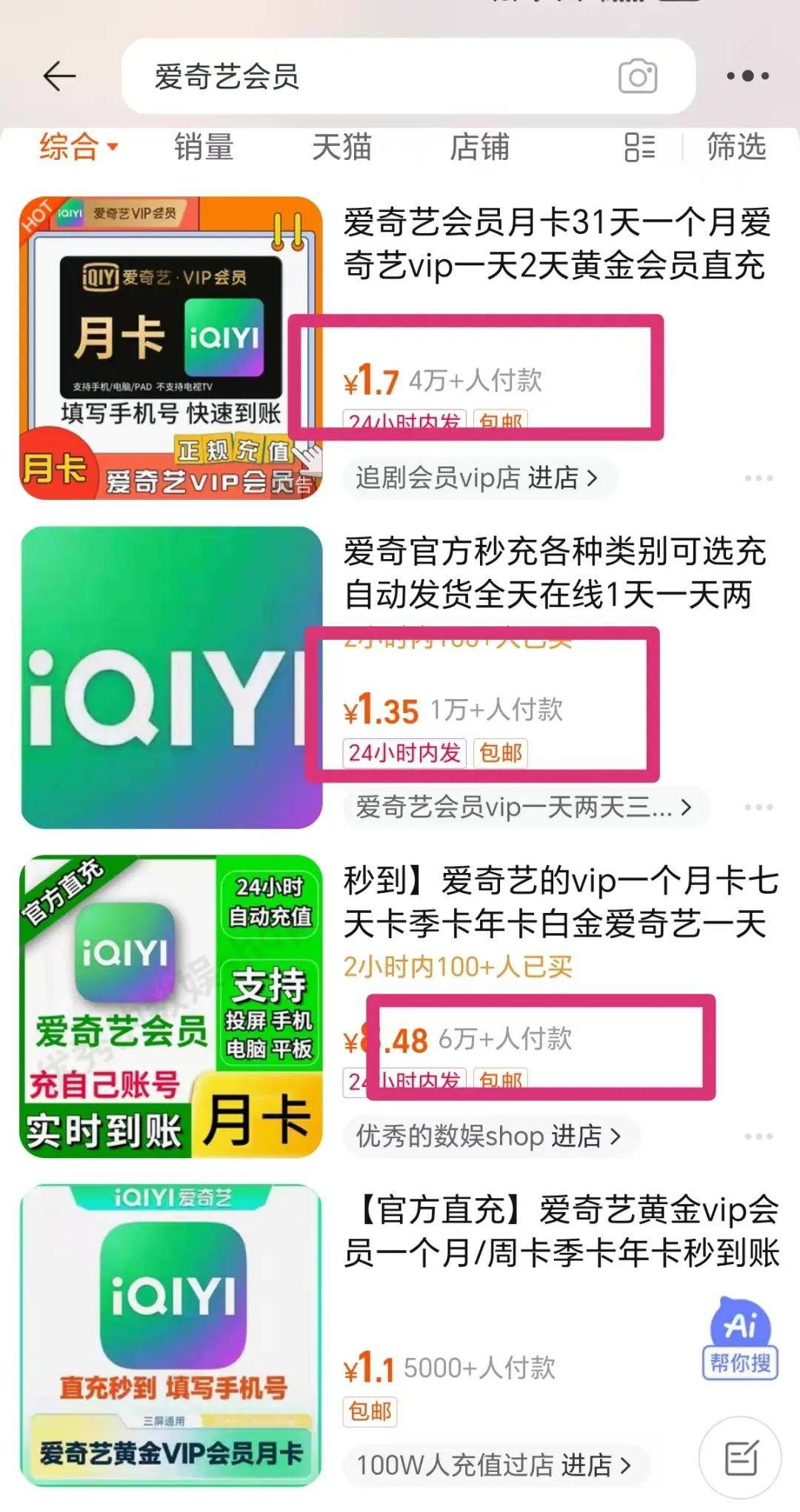The height and width of the screenshot is (1512, 800).
Task: Expand the 综合 sort dropdown
Action: coord(79,147)
